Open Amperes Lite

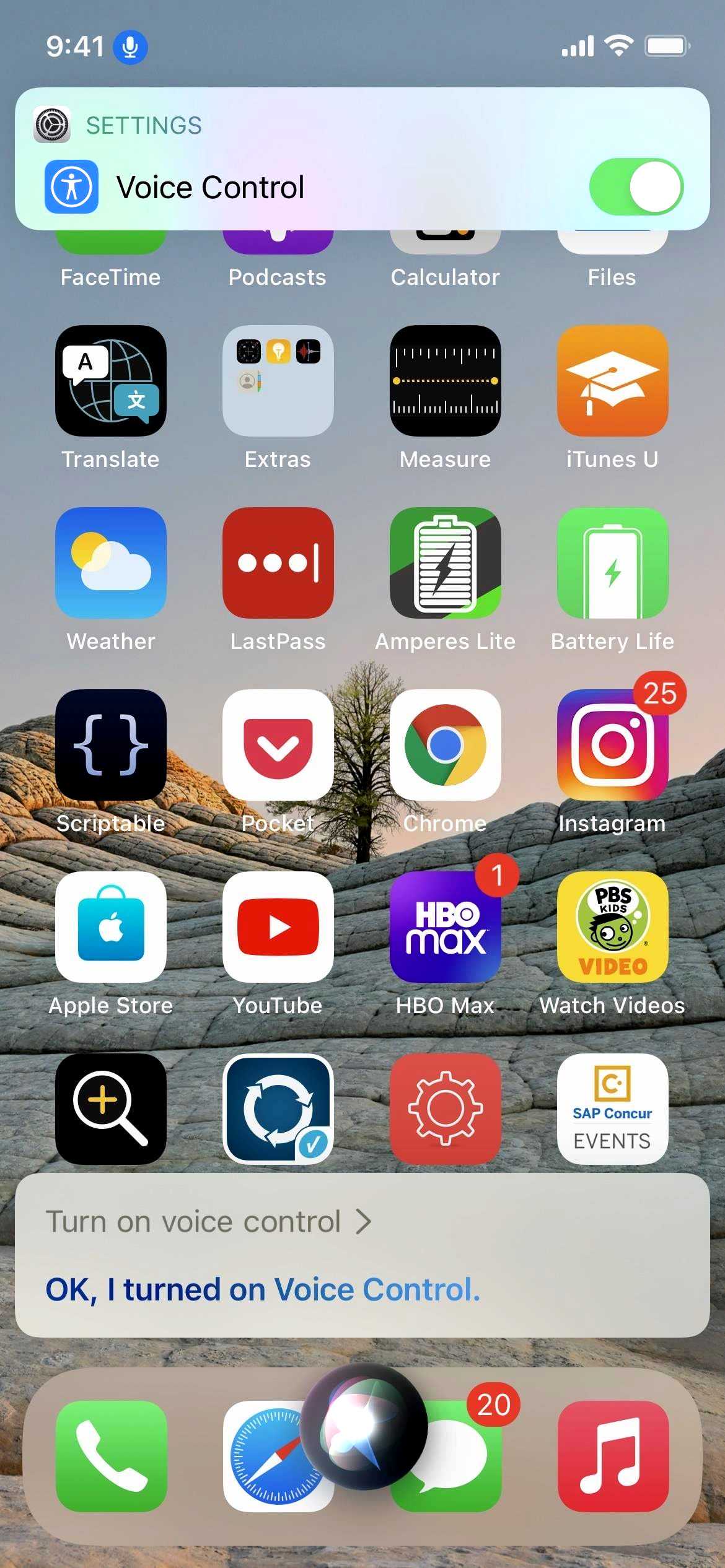[445, 562]
